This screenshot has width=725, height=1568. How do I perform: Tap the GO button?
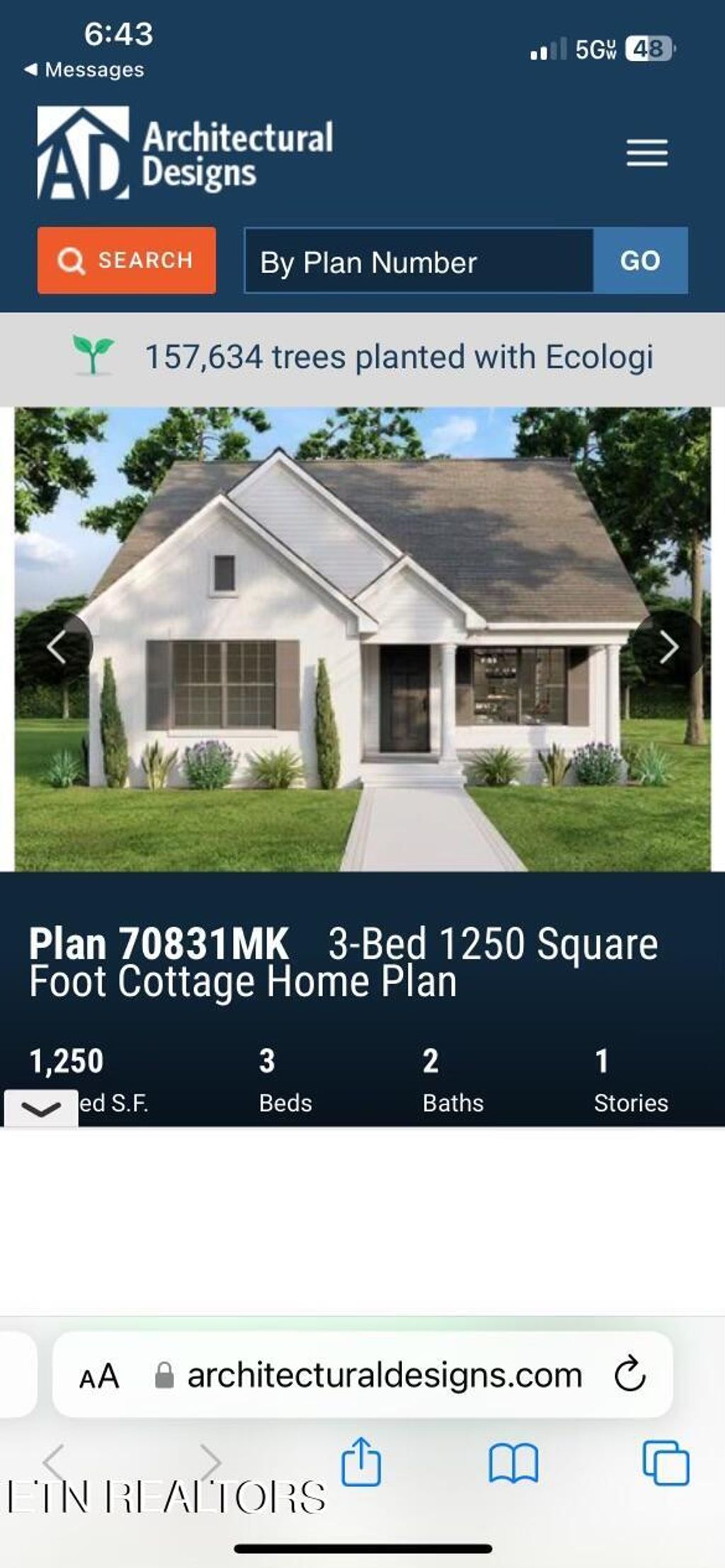pos(640,260)
